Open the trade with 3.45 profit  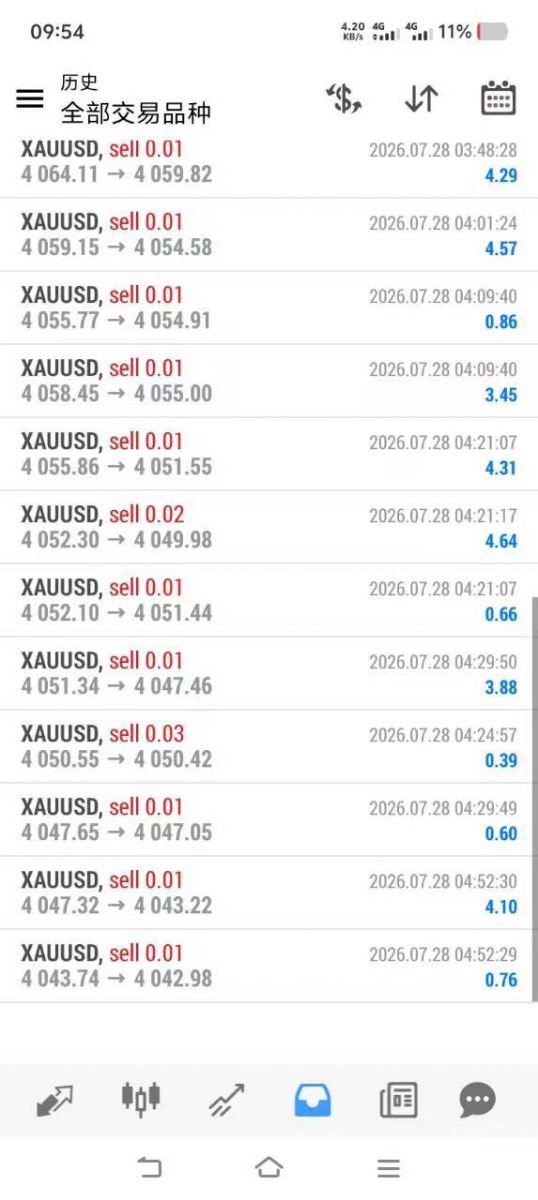[269, 381]
